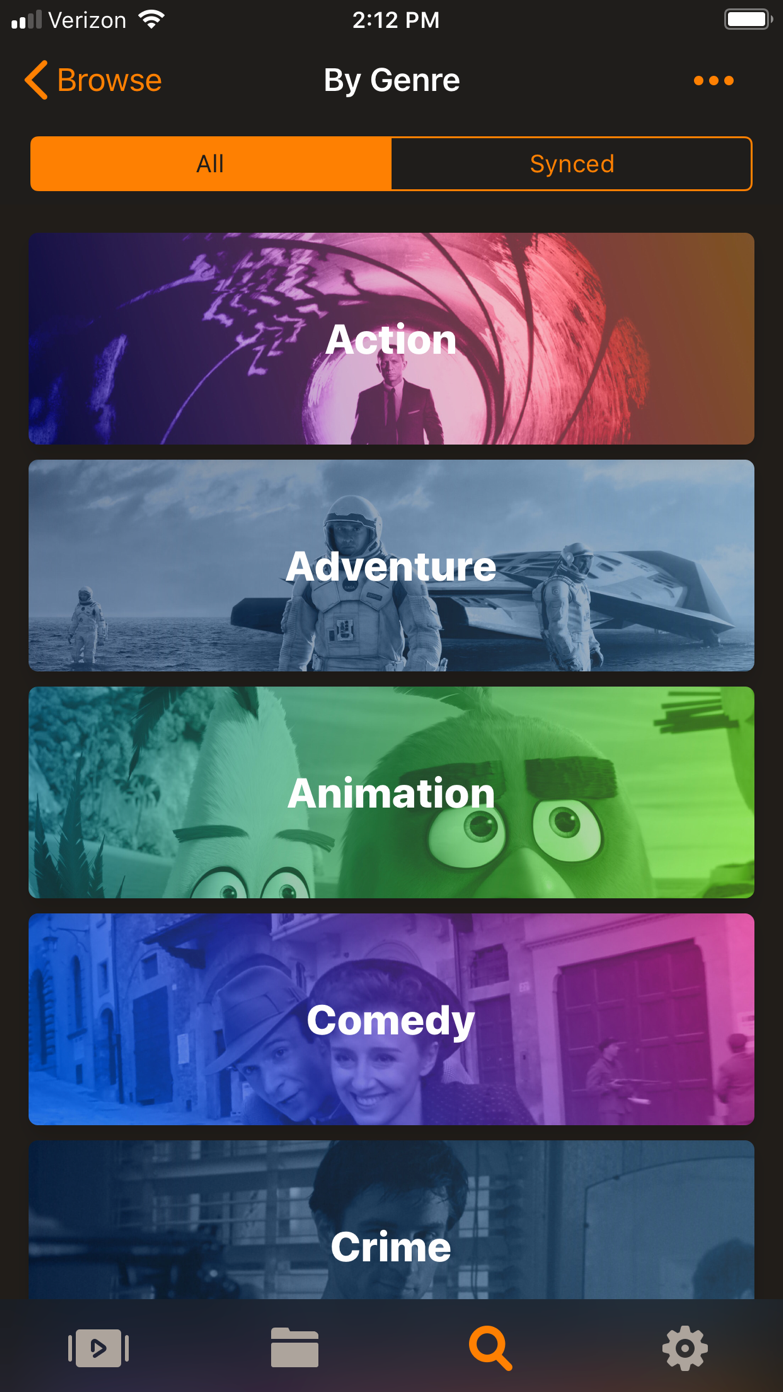Viewport: 783px width, 1392px height.
Task: Open the folder tab in the bottom bar
Action: point(294,1348)
